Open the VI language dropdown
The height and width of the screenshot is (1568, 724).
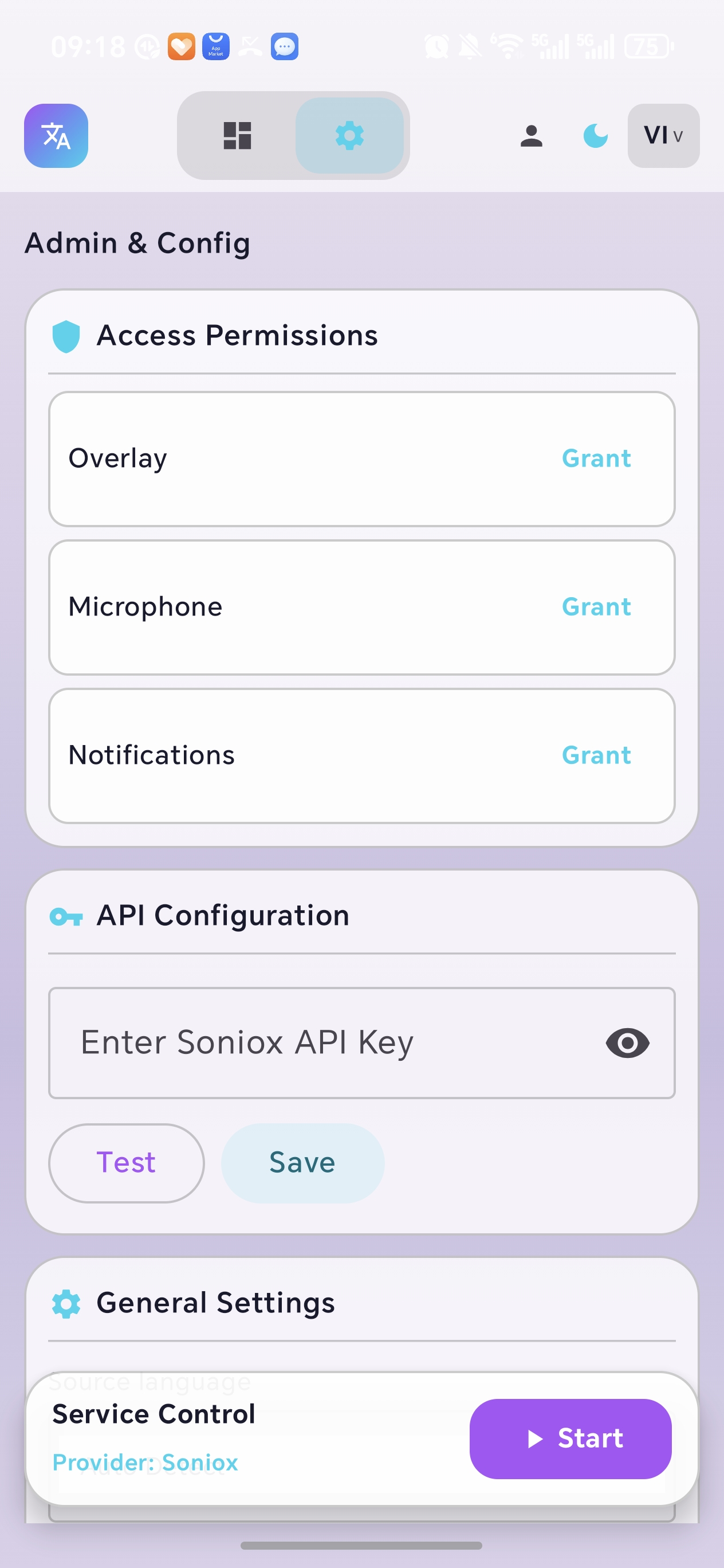point(663,135)
